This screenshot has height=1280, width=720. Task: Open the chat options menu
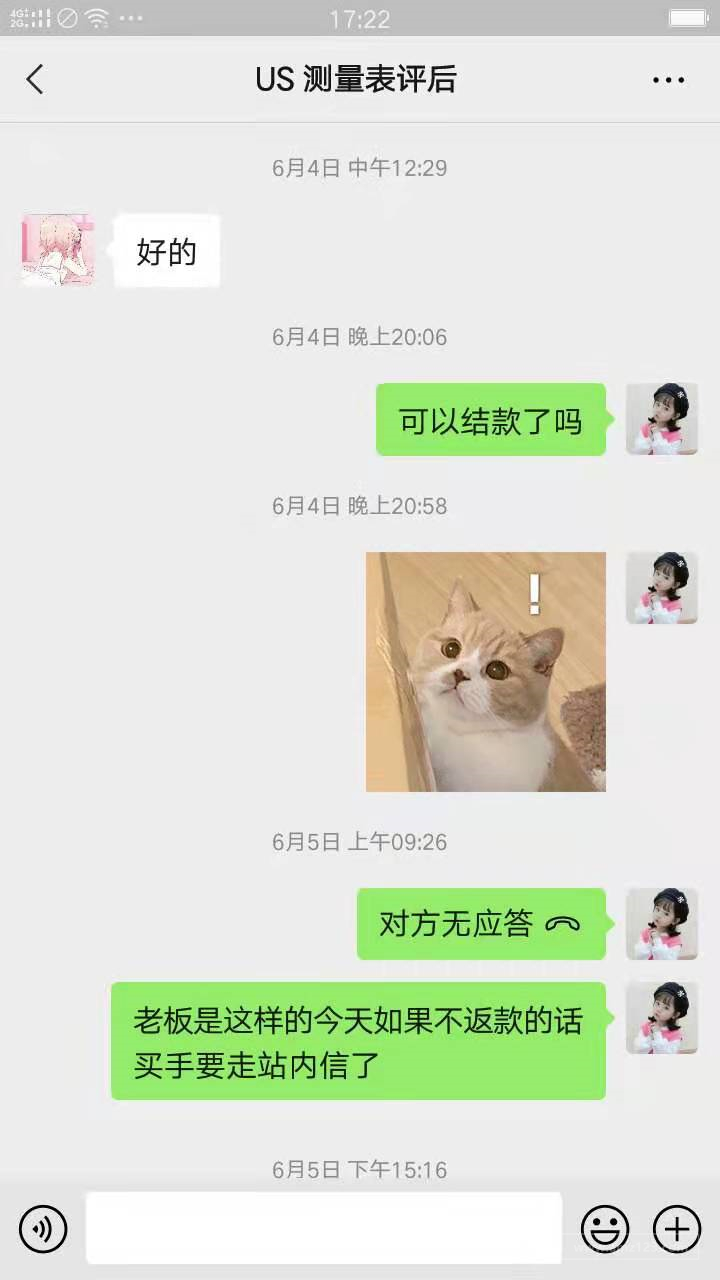coord(668,80)
